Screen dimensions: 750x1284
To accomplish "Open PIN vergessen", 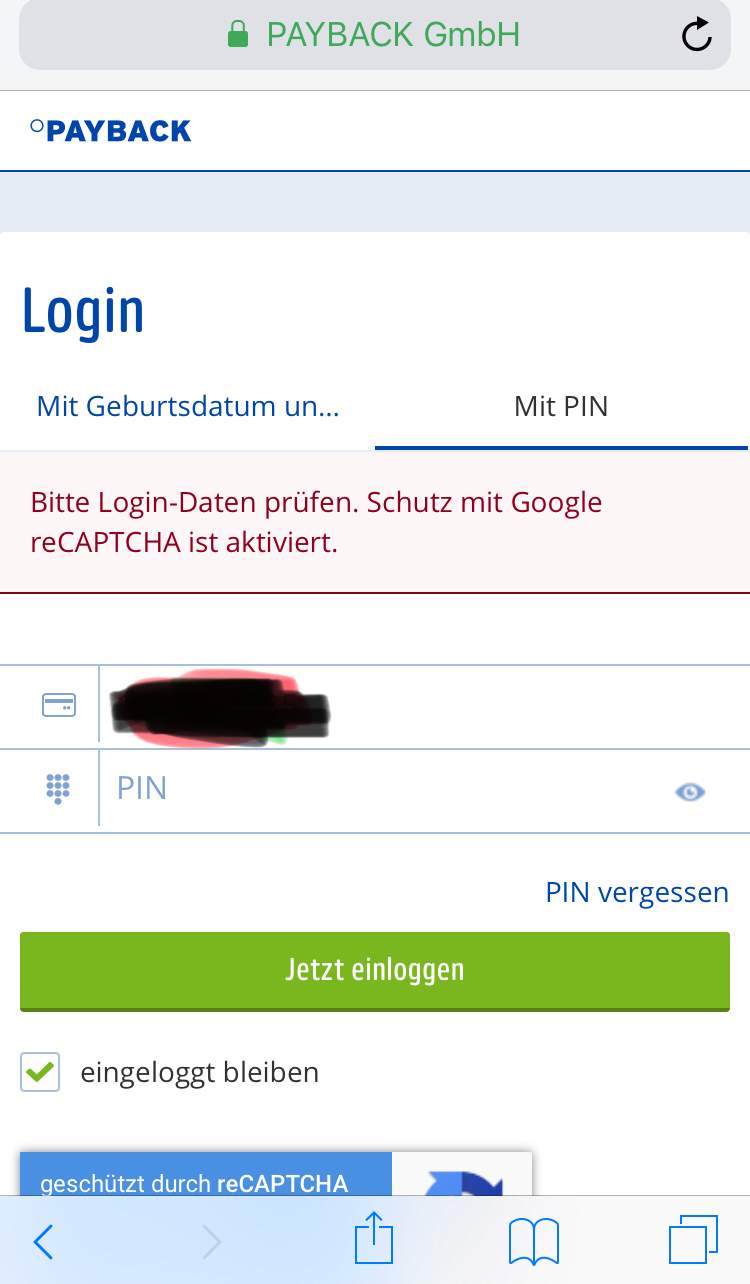I will click(637, 892).
